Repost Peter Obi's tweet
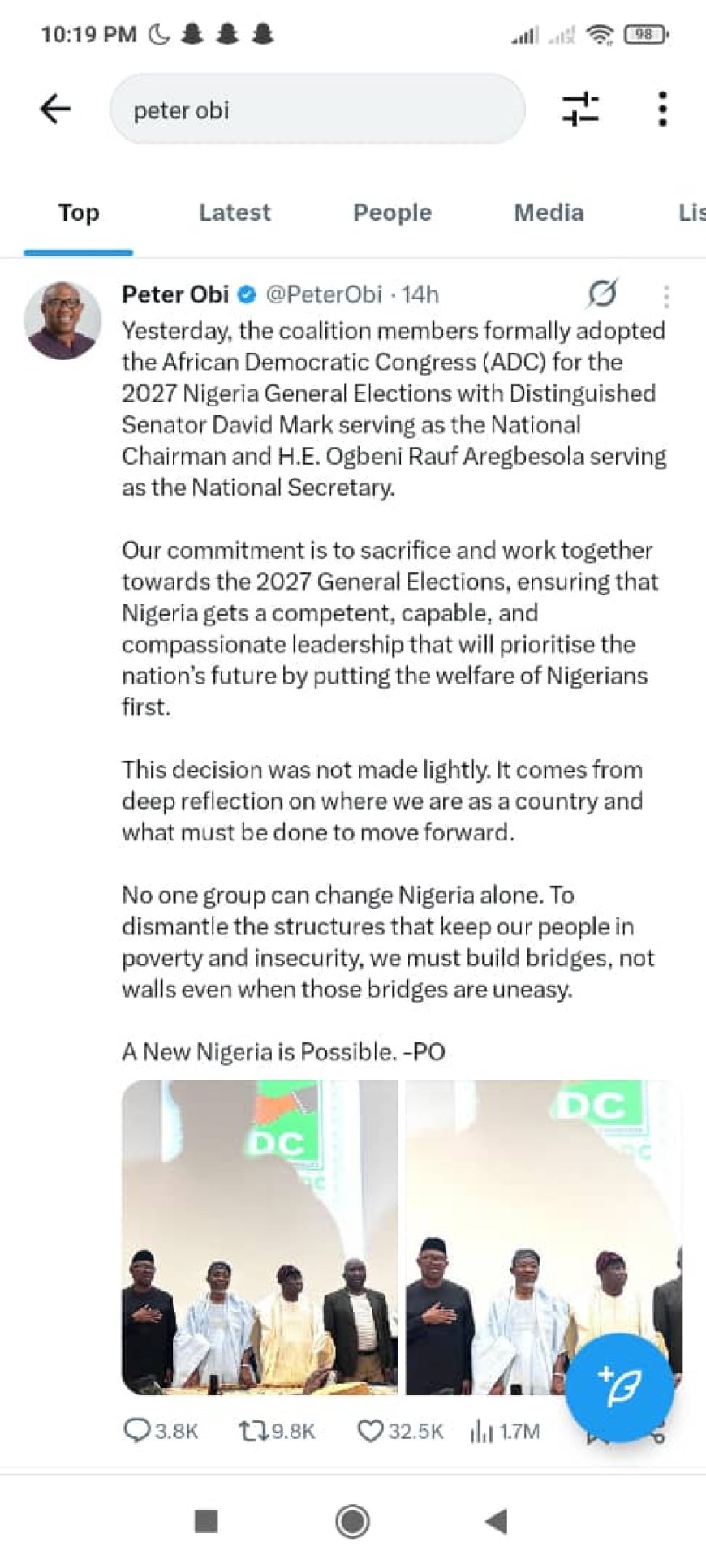Screen dimensions: 706x1568 (x=276, y=1431)
